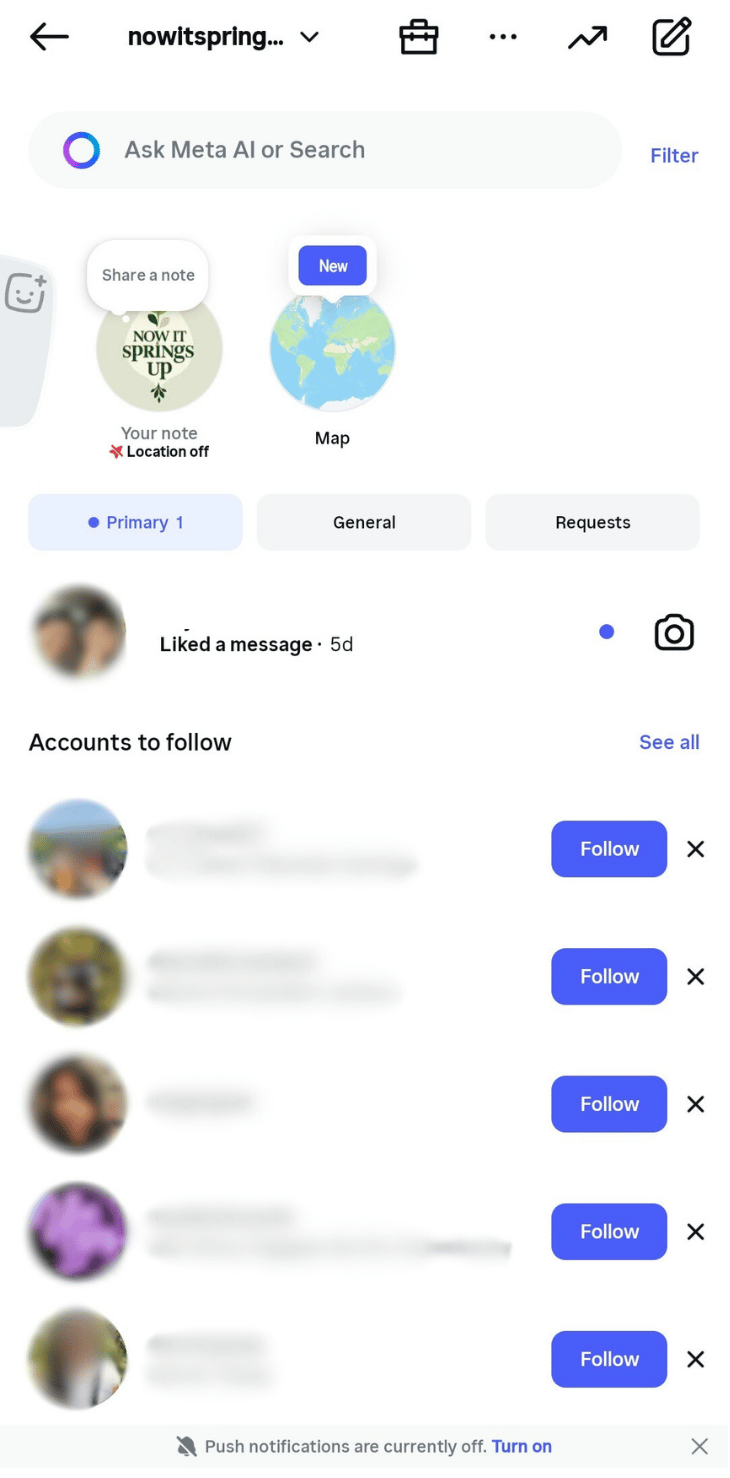Viewport: 730px width, 1478px height.
Task: Follow the first suggested account
Action: 609,849
